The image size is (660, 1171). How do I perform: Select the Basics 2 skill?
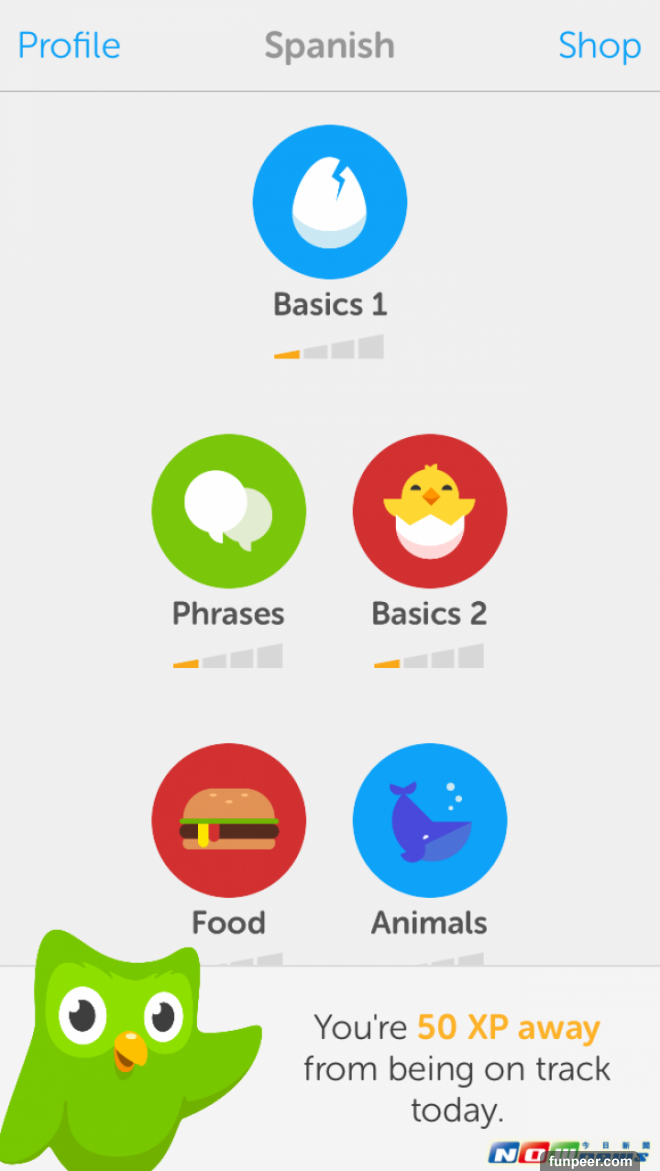pyautogui.click(x=429, y=511)
